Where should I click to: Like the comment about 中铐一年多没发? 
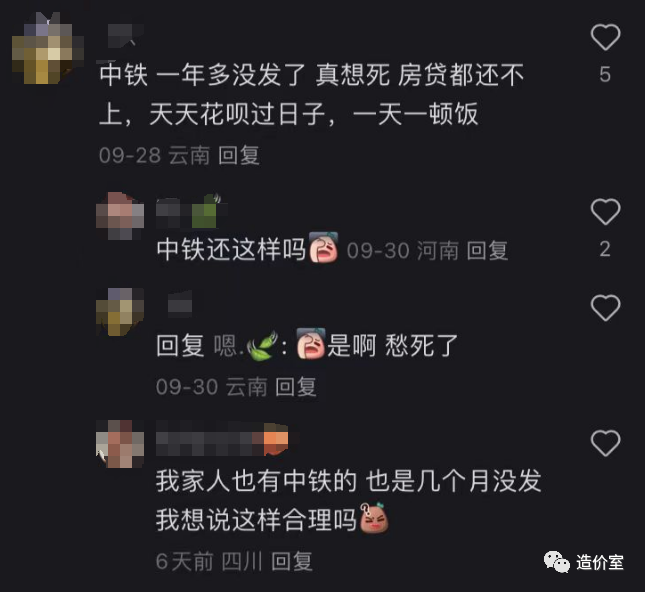[x=605, y=38]
